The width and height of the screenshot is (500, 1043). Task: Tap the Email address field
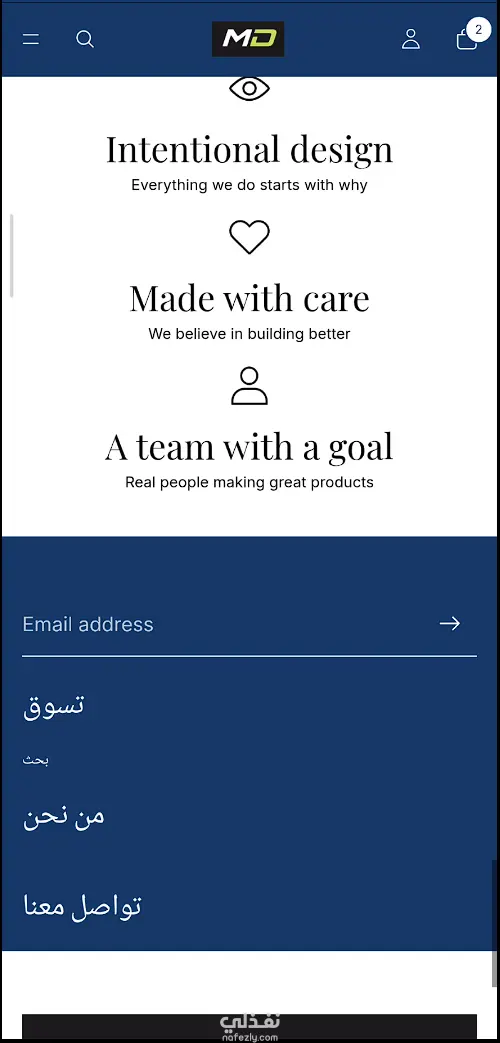pos(226,624)
